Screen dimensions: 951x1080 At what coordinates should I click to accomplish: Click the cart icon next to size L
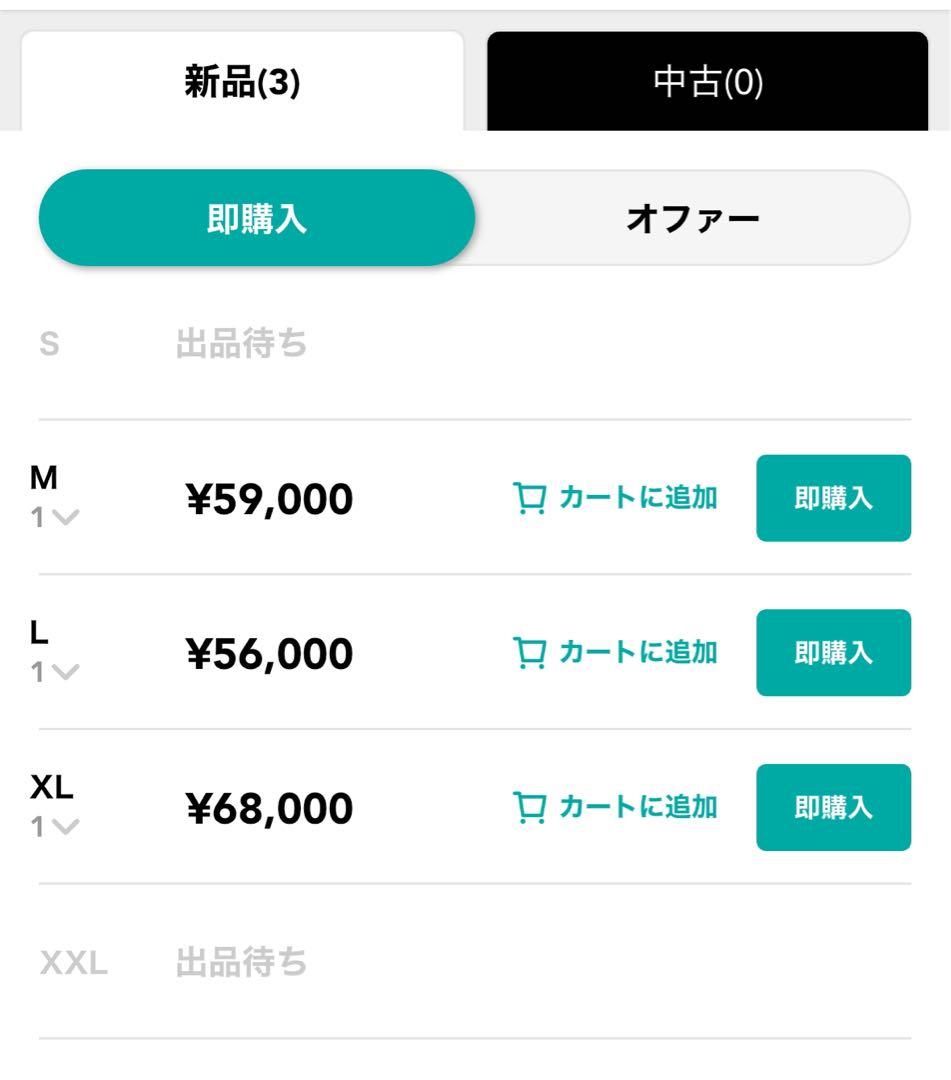pyautogui.click(x=531, y=651)
